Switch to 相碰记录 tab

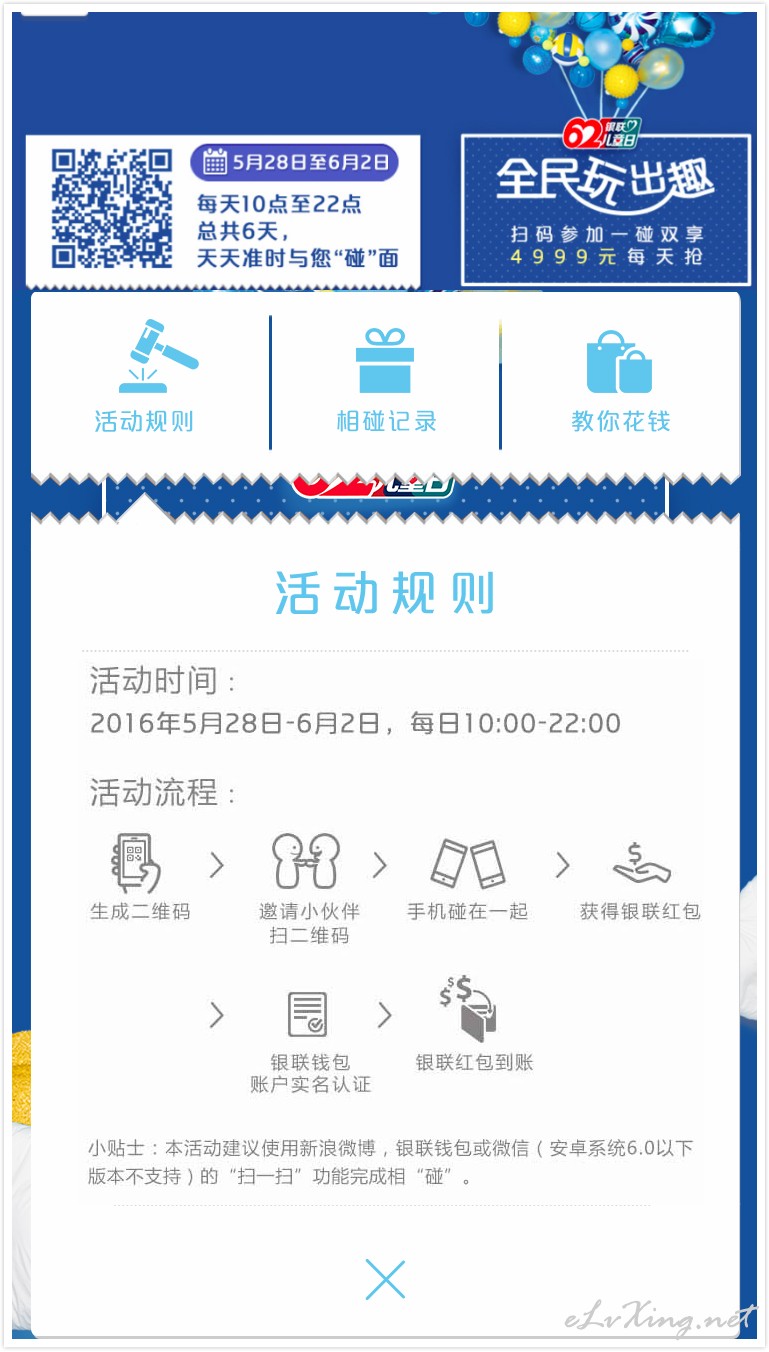click(386, 378)
